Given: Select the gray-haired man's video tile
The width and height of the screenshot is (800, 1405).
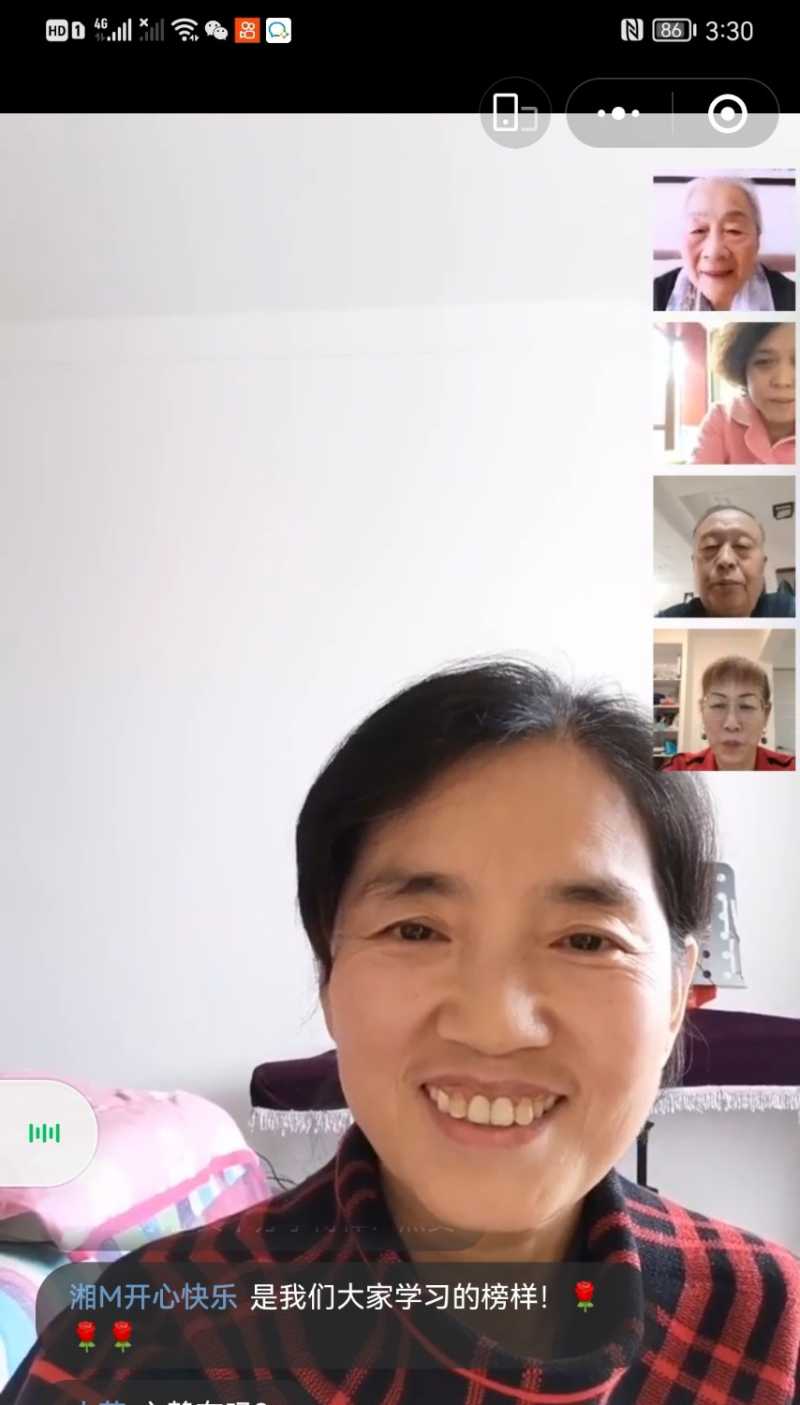Looking at the screenshot, I should coord(724,546).
